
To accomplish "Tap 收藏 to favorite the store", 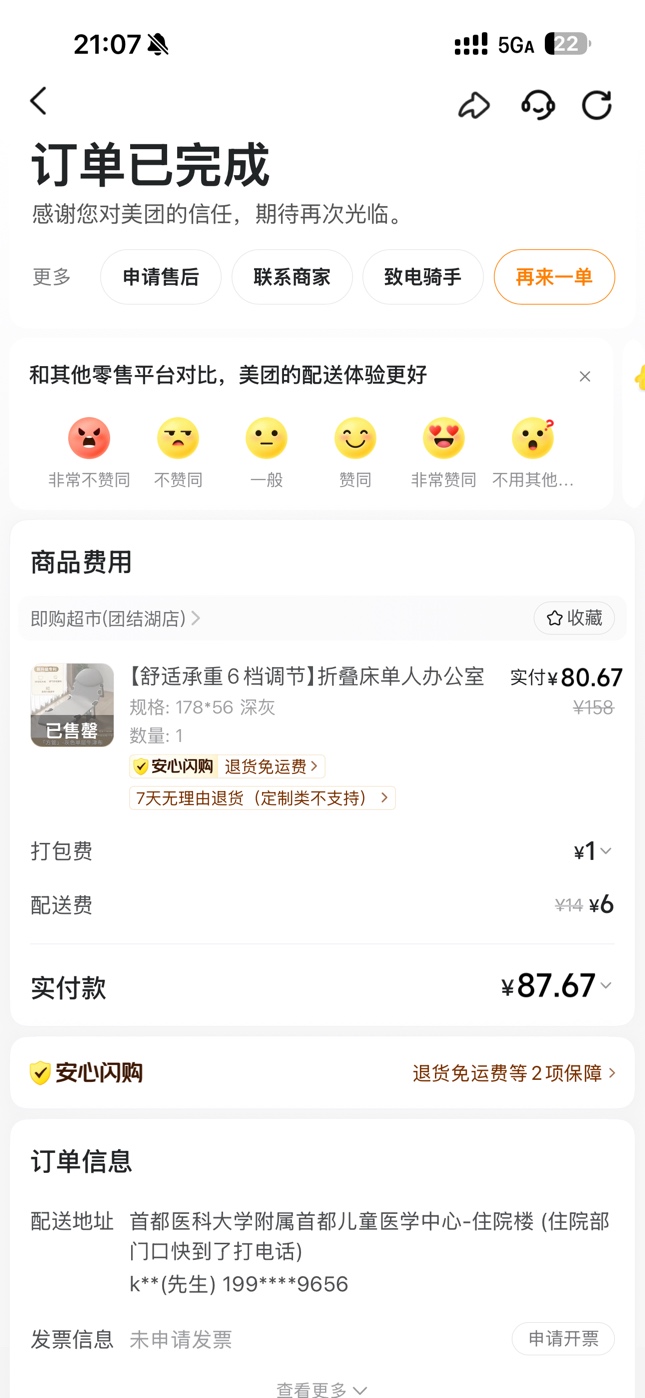I will 574,618.
